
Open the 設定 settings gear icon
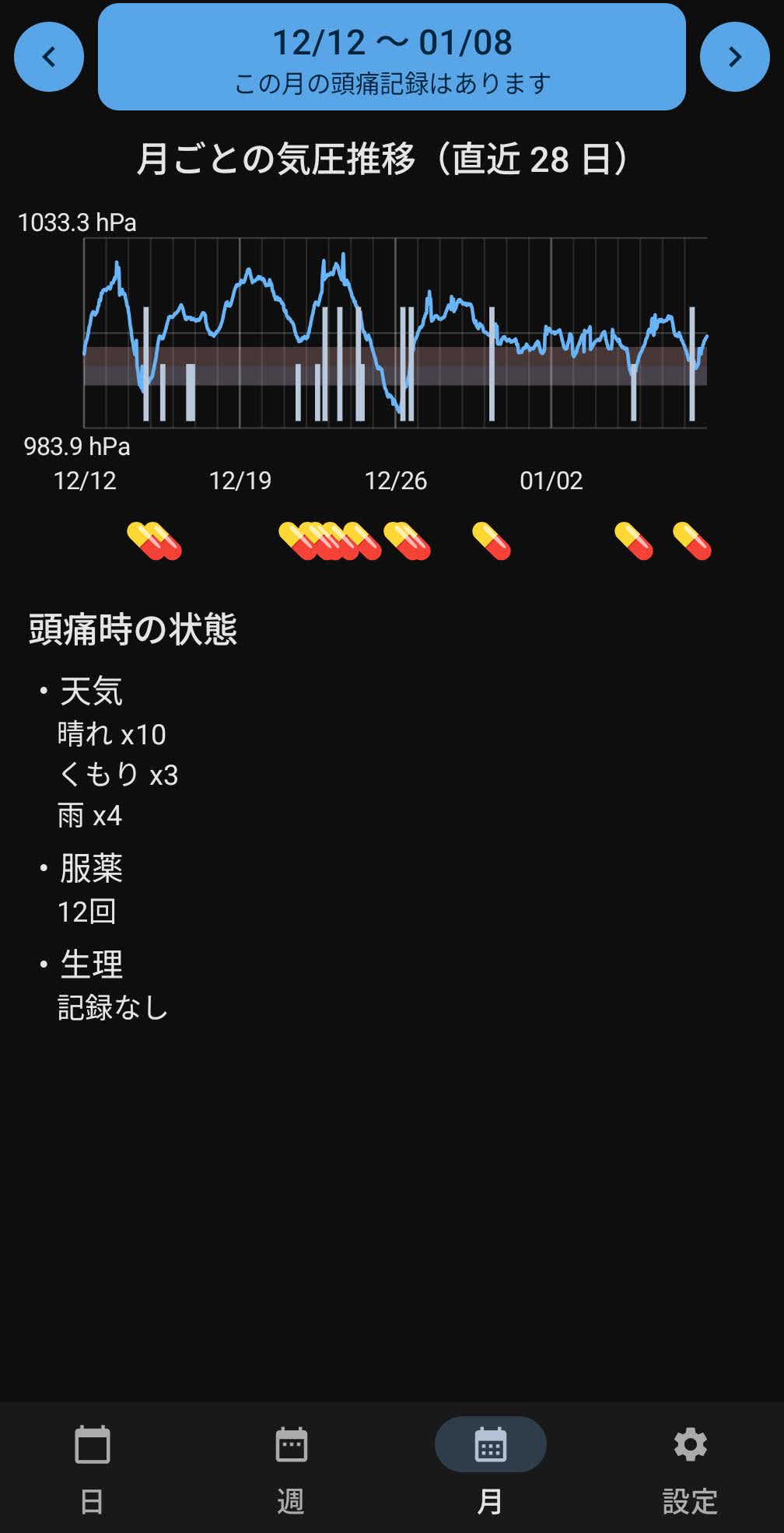689,1444
